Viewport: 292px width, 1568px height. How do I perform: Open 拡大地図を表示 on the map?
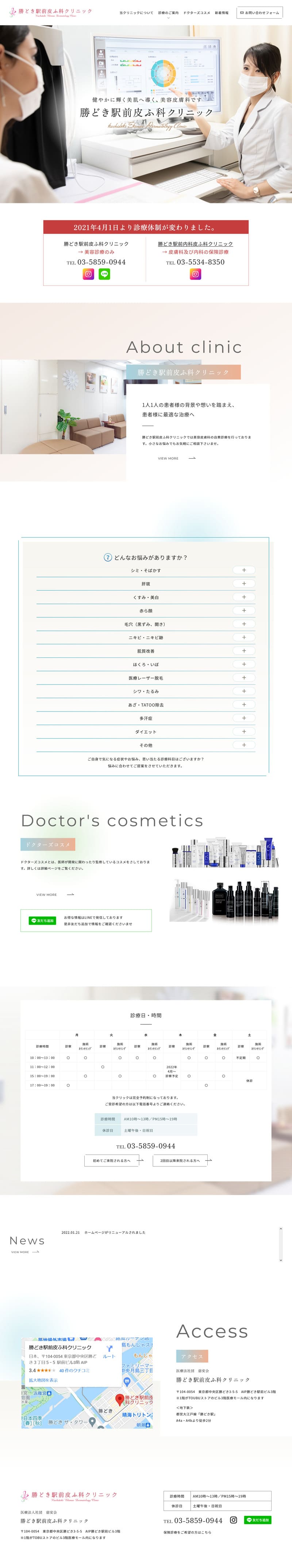point(43,1380)
